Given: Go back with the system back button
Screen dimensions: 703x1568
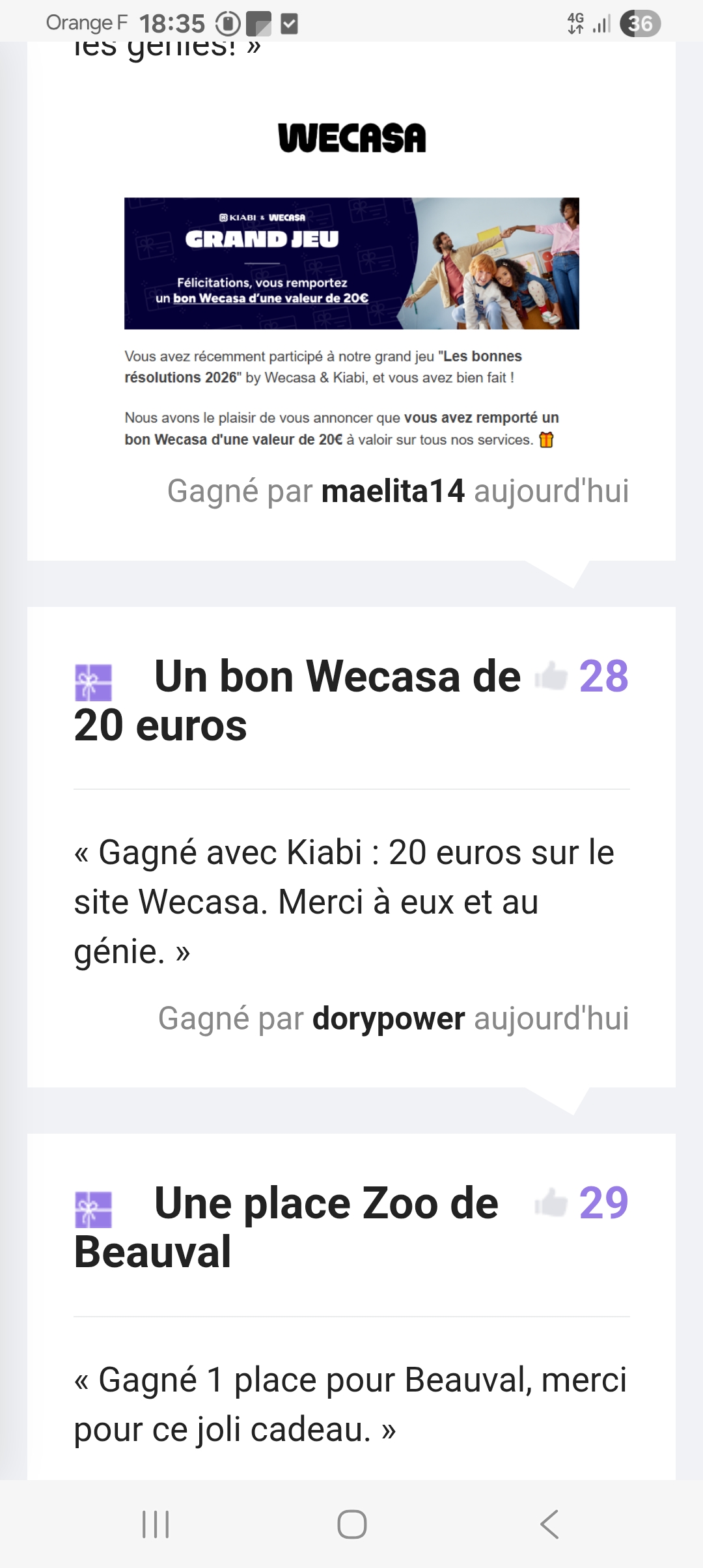Looking at the screenshot, I should [549, 1524].
